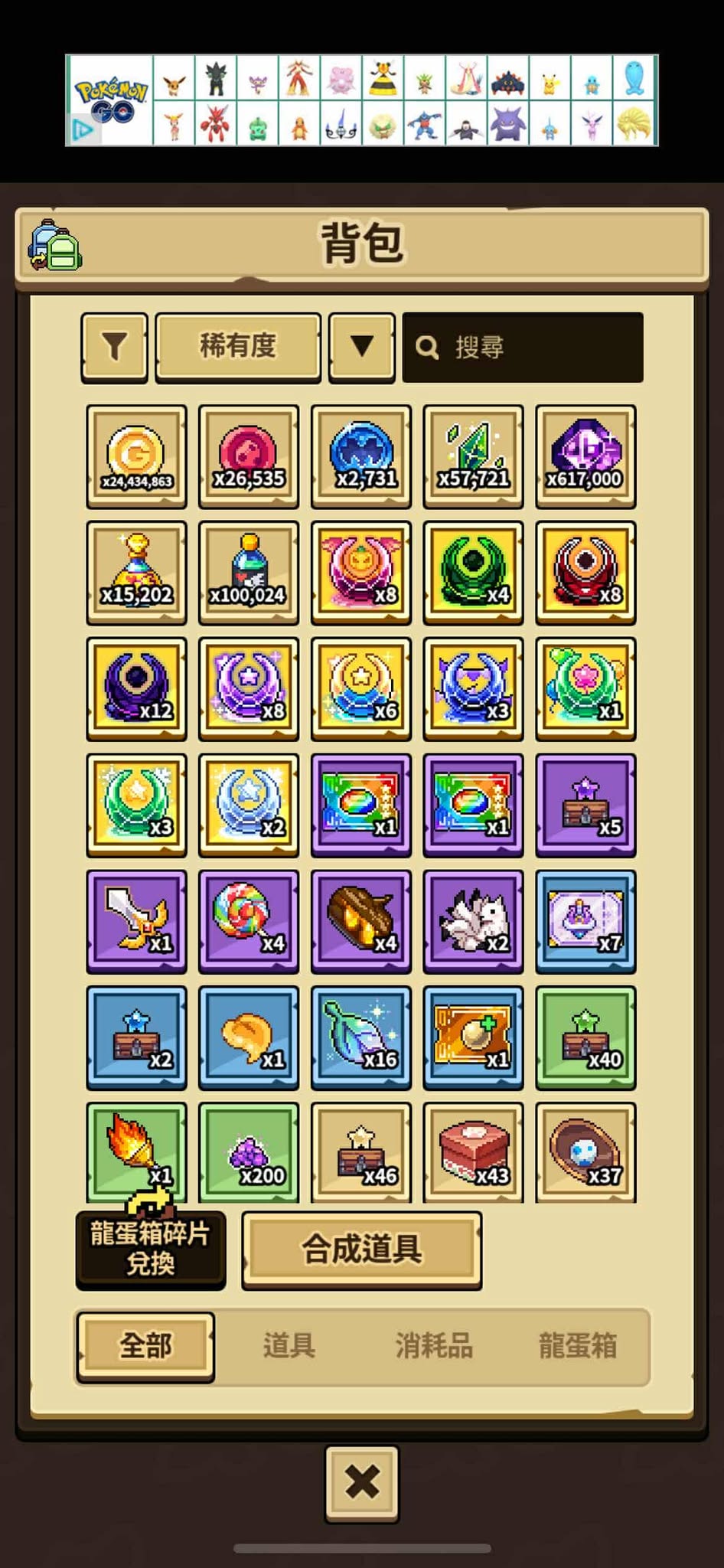Switch to the 全部 tab
The height and width of the screenshot is (1568, 724).
point(145,1345)
